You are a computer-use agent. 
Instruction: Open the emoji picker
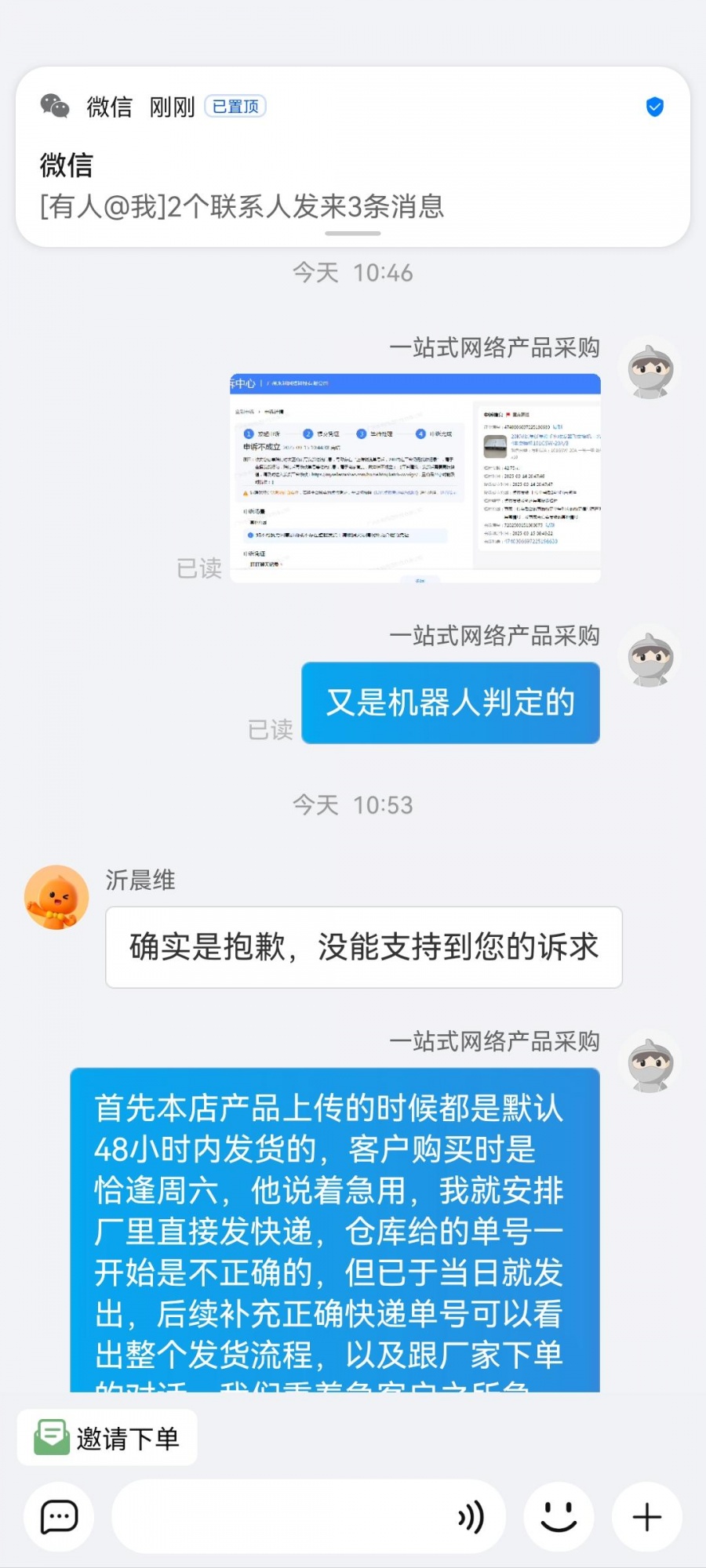[x=559, y=1517]
